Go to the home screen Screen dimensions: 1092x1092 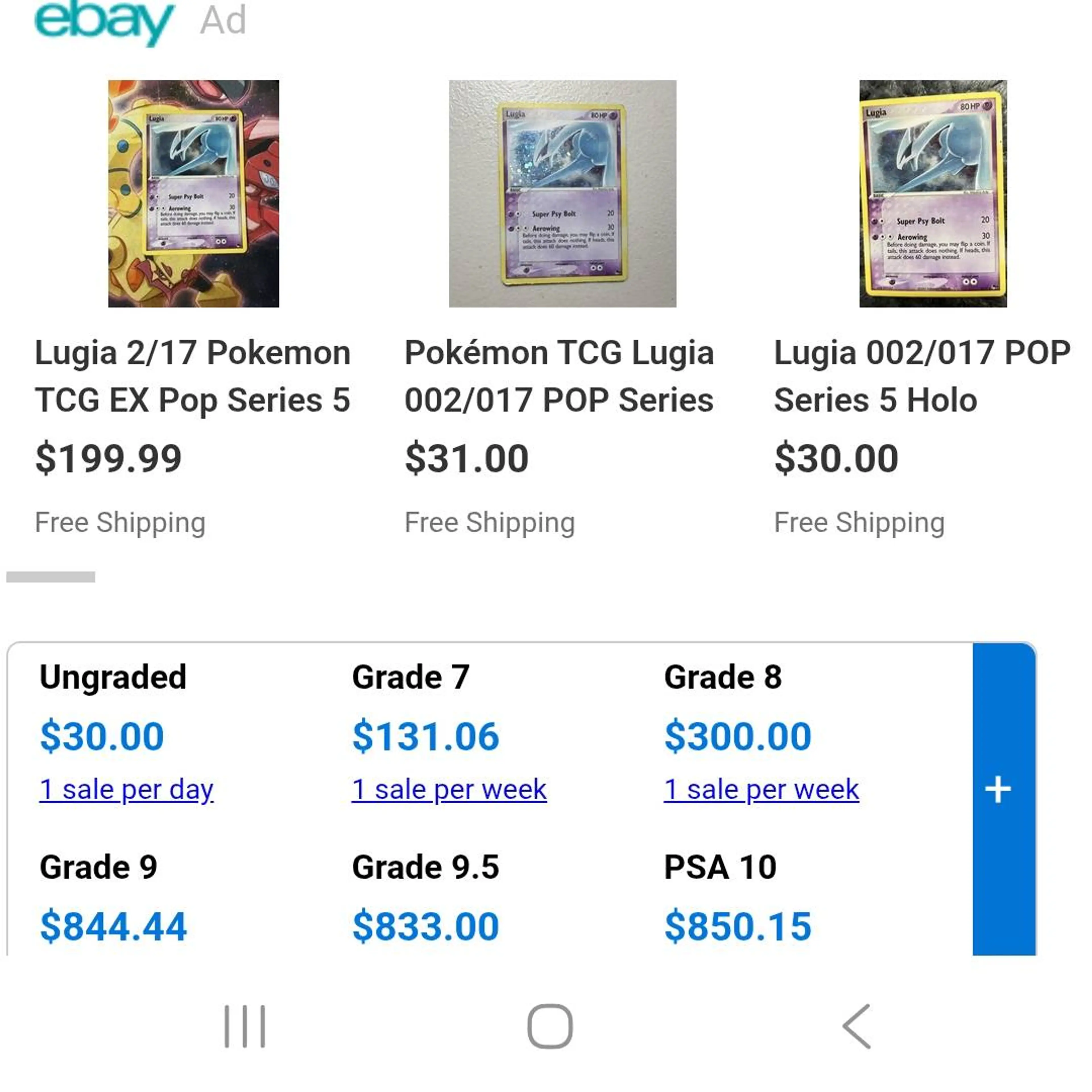click(x=549, y=1026)
